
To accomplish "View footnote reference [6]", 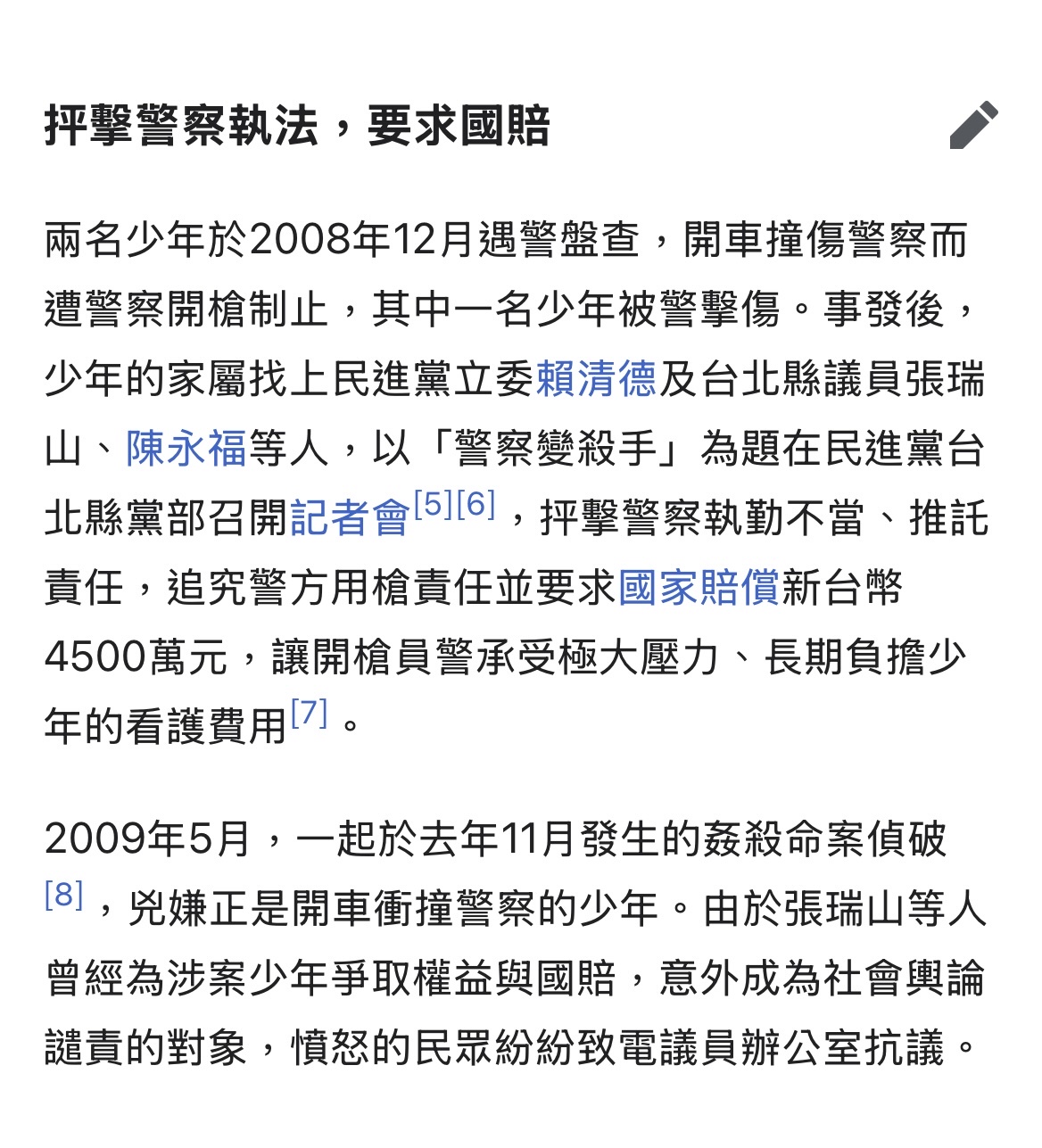I will pyautogui.click(x=476, y=505).
